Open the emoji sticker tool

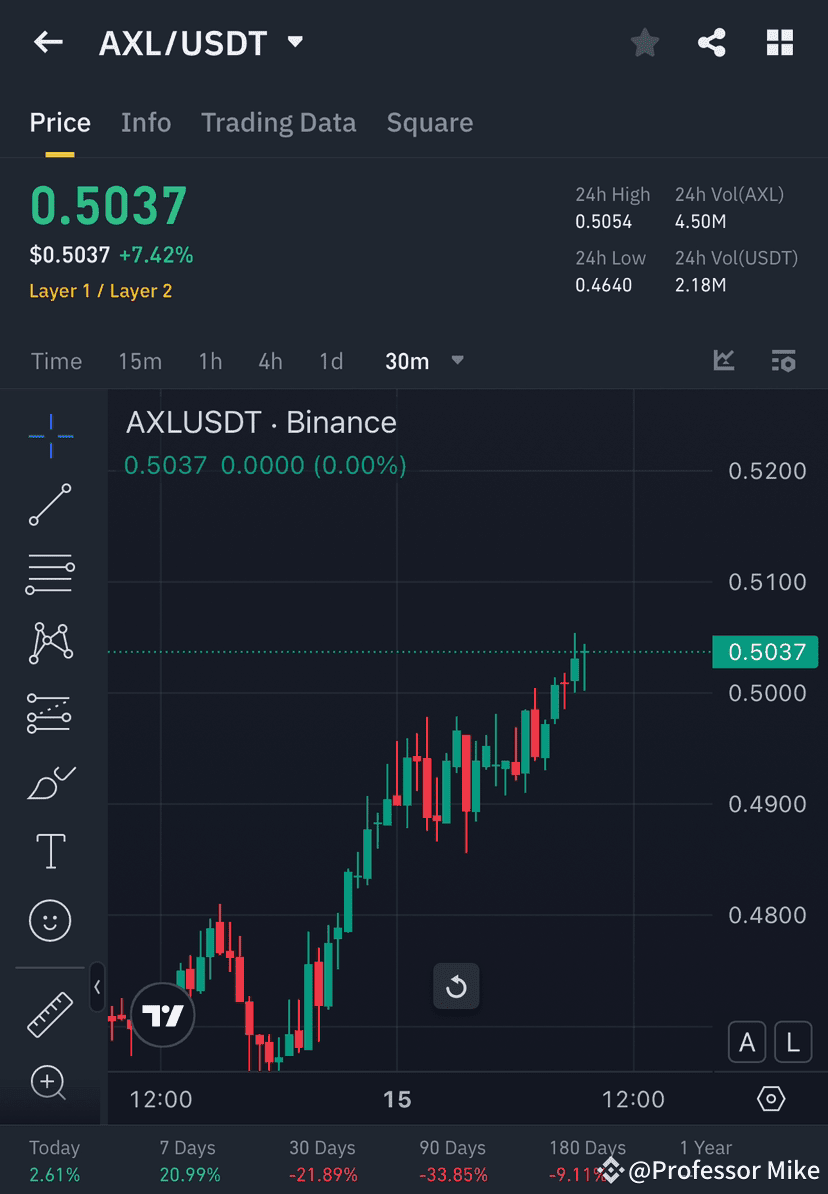50,920
